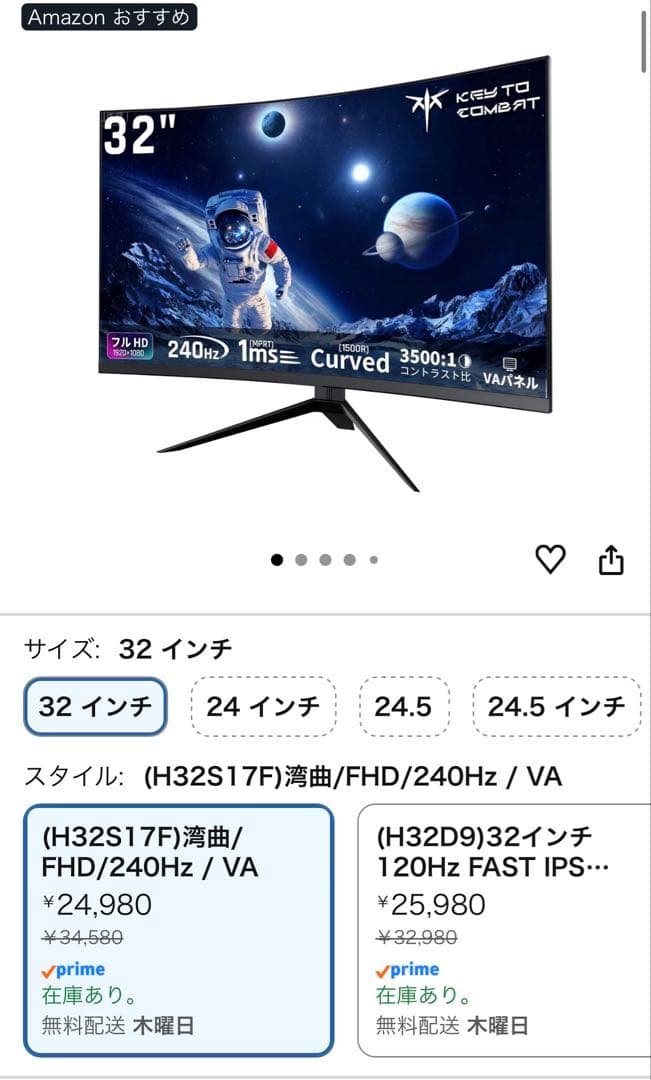Tap the image carousel page indicator dots

[x=324, y=560]
